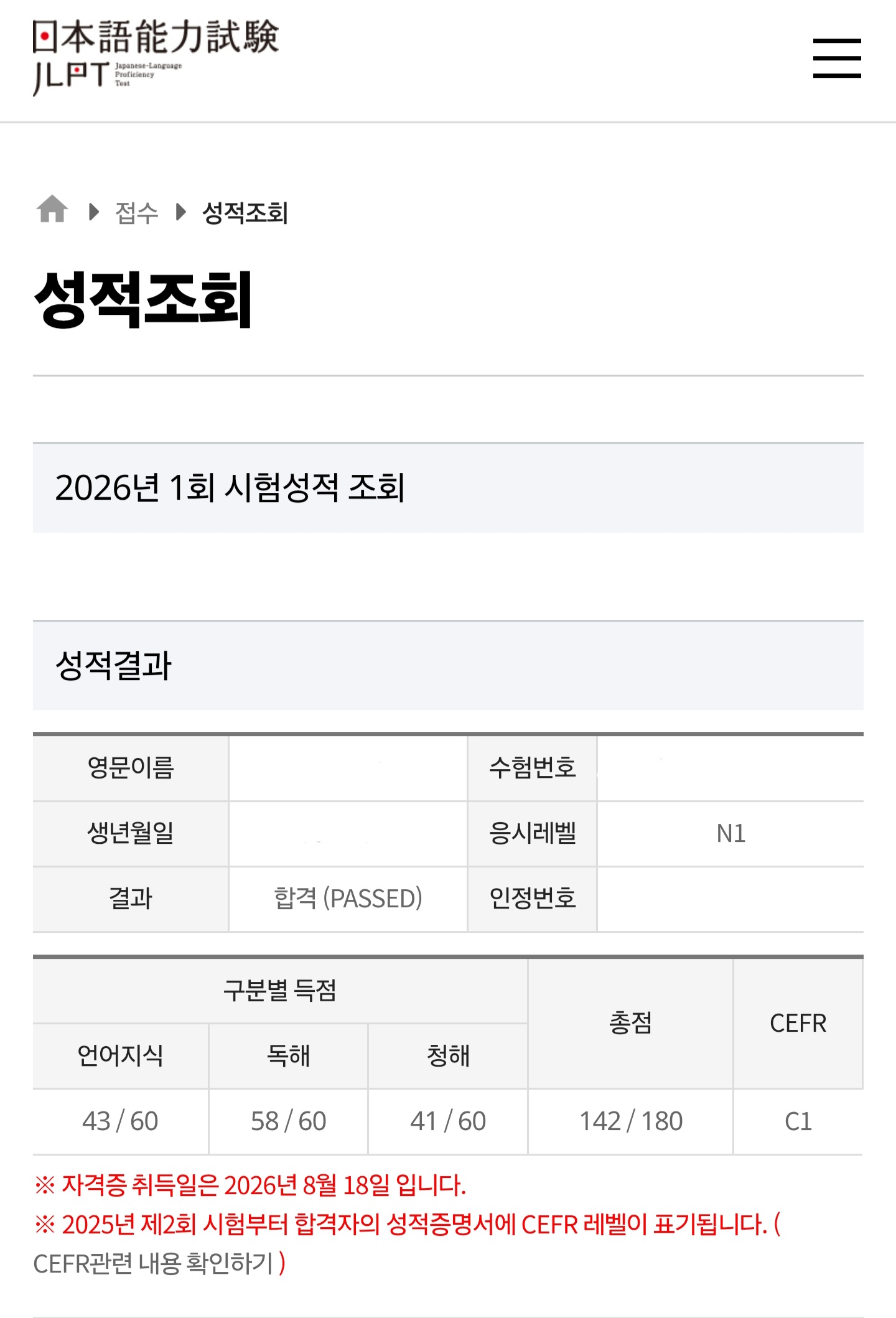Viewport: 896px width, 1318px height.
Task: Tap the JLPT logo to go home
Action: click(x=156, y=57)
